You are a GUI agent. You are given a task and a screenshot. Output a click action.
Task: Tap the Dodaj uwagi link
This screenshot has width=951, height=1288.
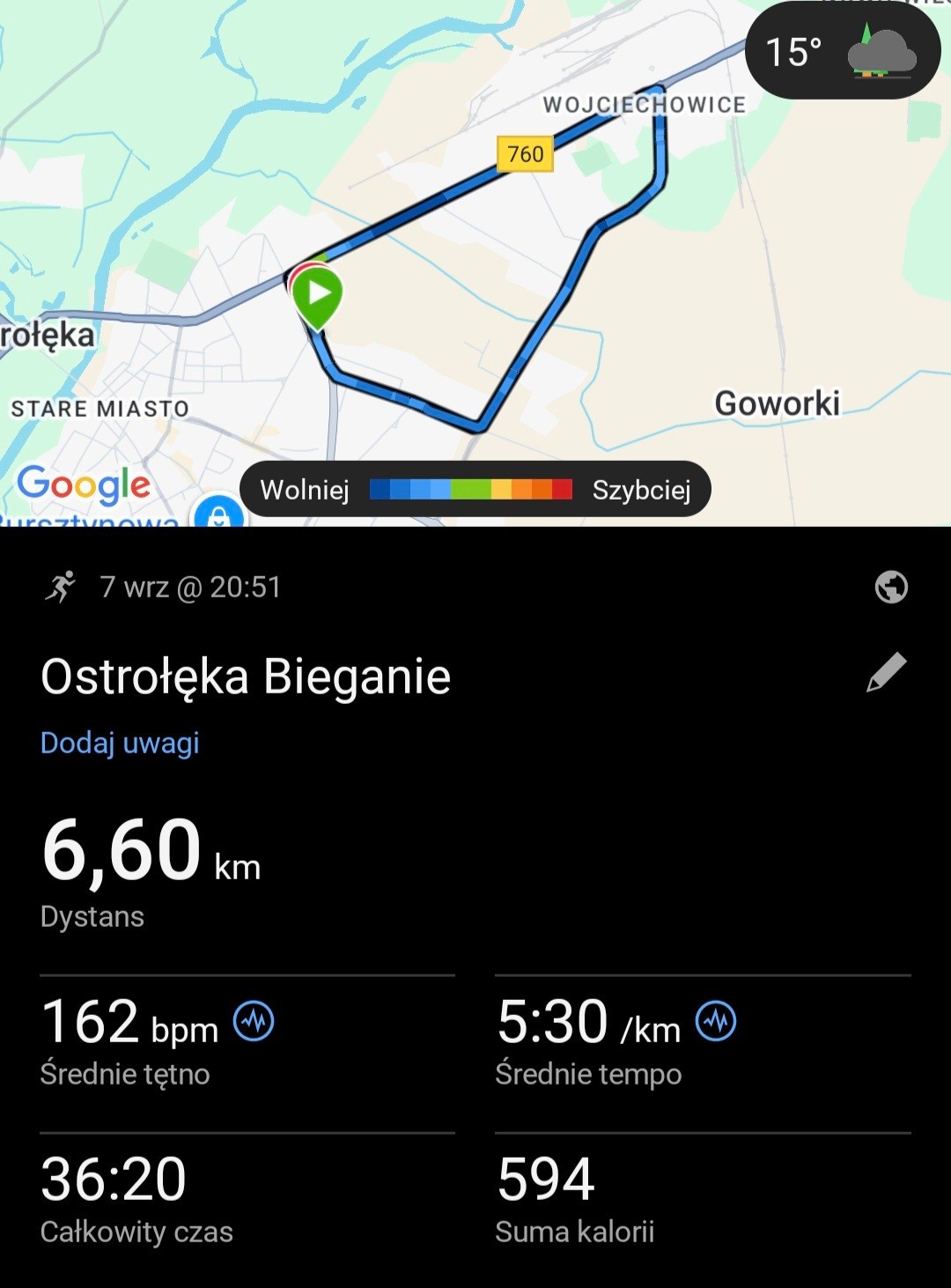(120, 743)
